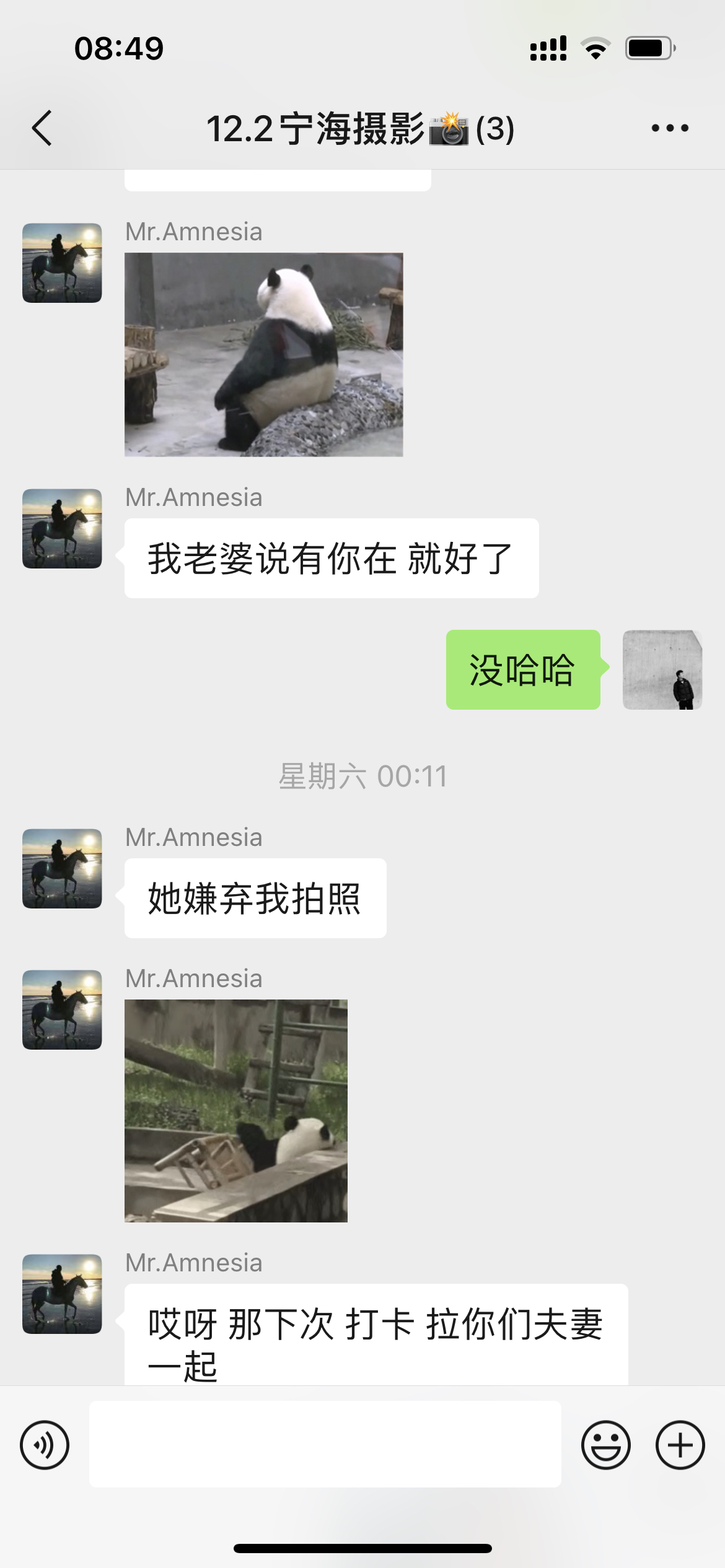Switch to voice message input
725x1568 pixels.
(x=45, y=1445)
